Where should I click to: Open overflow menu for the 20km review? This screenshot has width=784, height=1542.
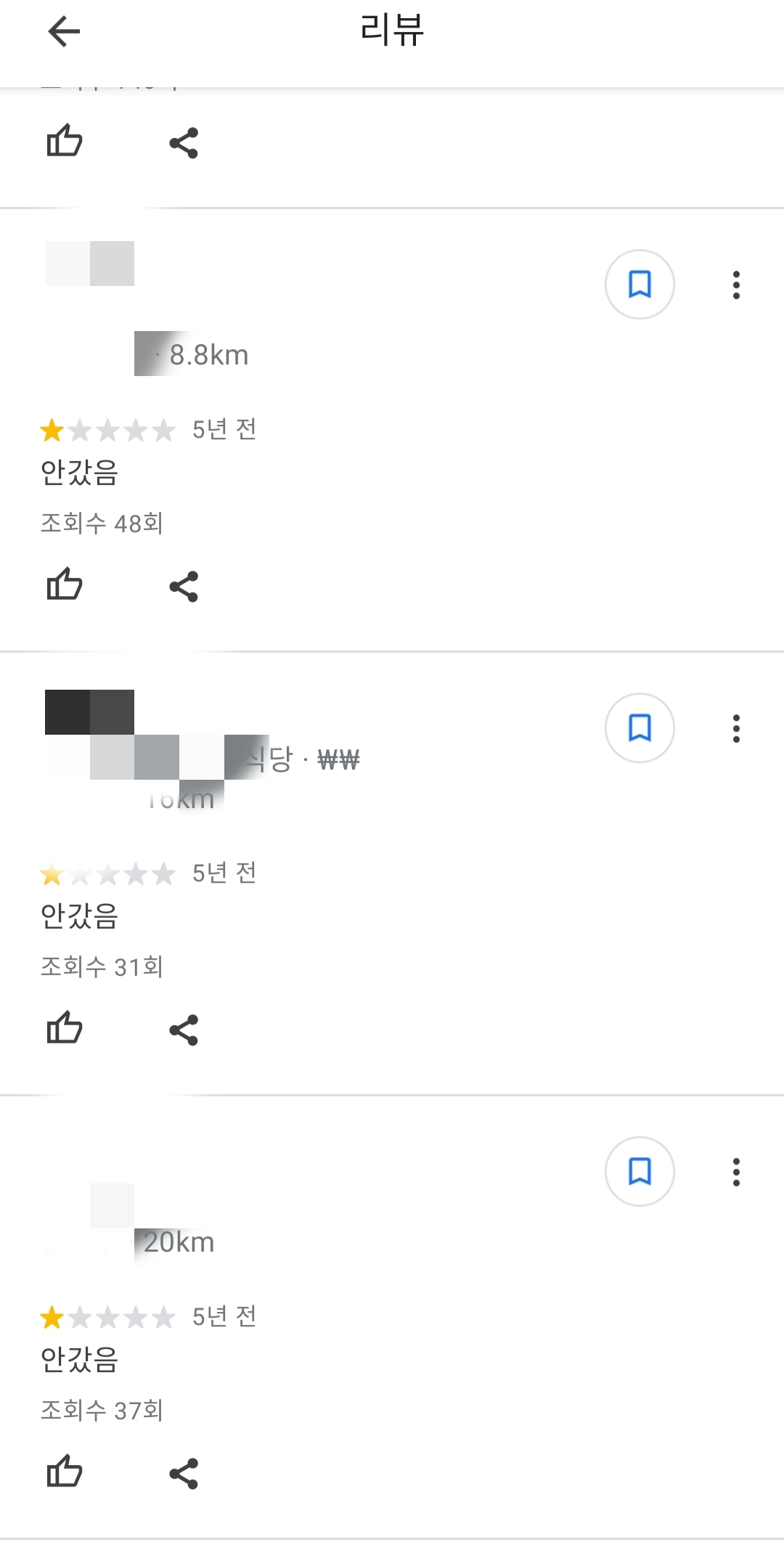(736, 1172)
